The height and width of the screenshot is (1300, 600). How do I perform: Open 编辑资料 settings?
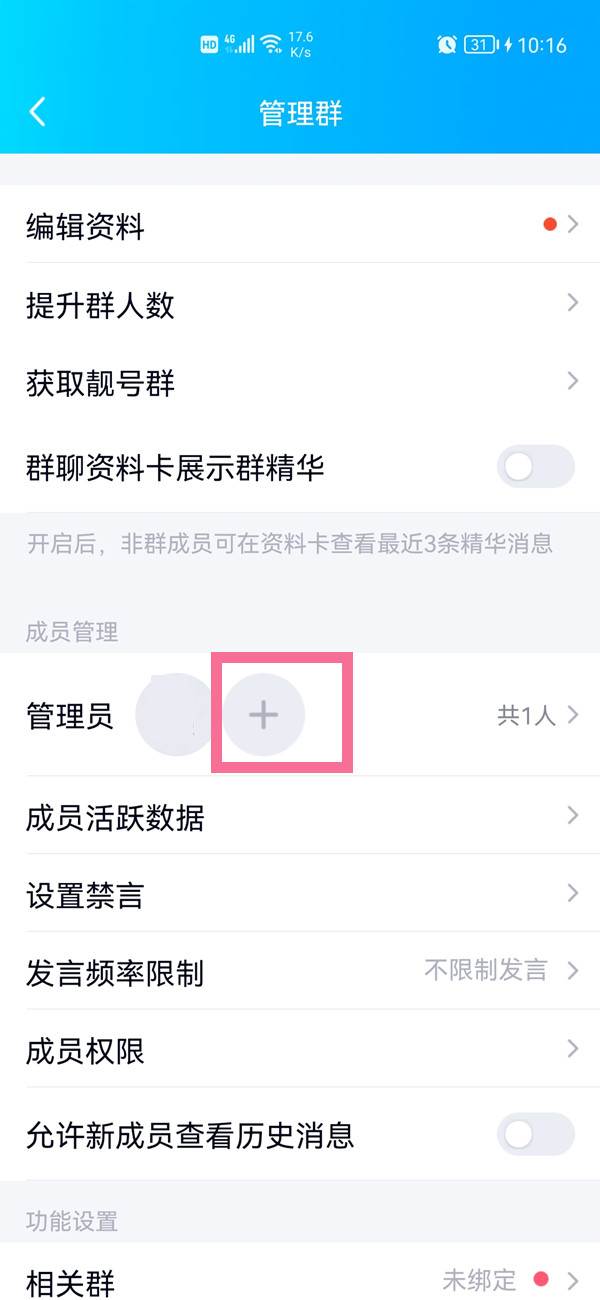pos(300,226)
